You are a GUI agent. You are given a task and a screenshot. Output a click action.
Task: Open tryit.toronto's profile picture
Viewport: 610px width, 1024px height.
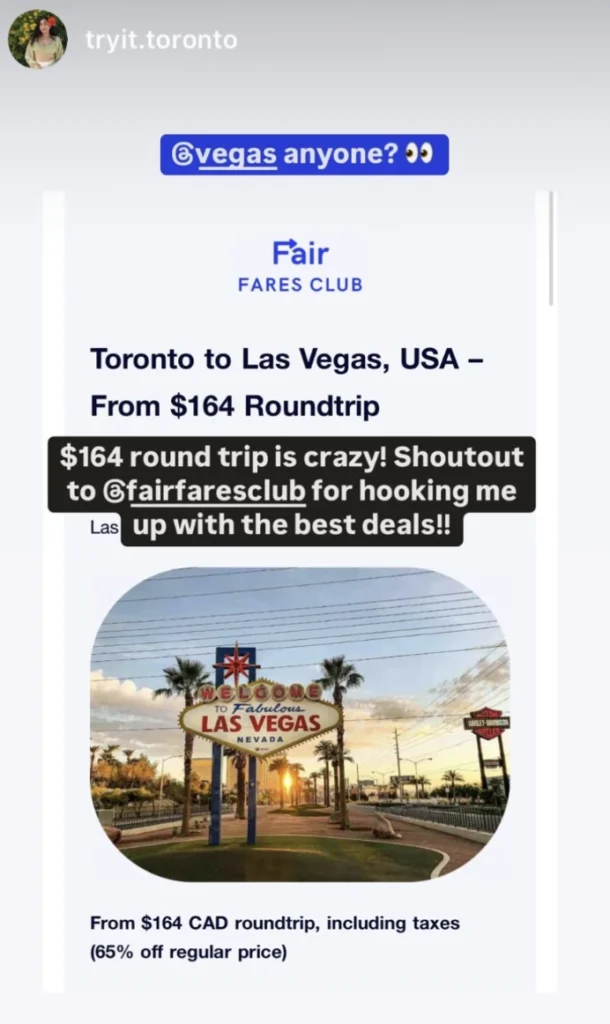[x=37, y=40]
